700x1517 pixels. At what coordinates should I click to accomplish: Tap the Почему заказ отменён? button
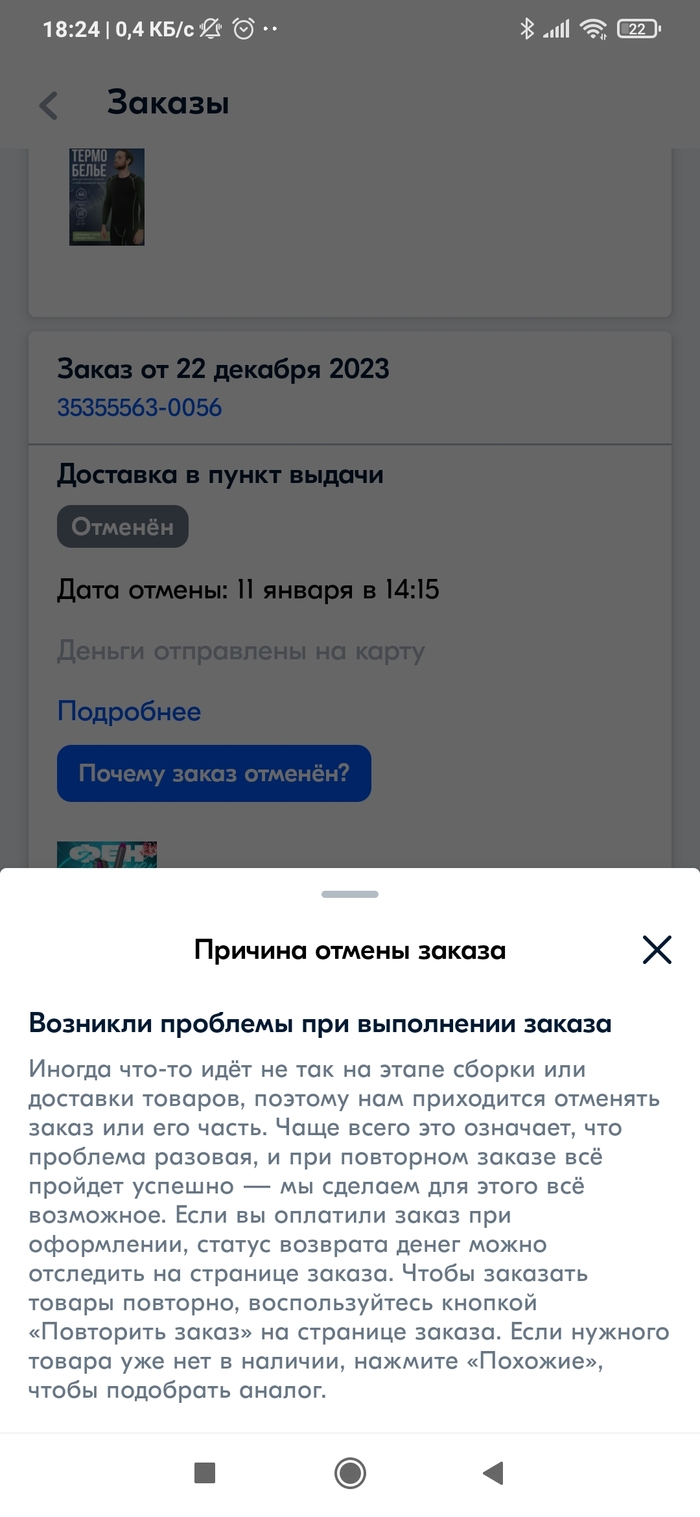[214, 773]
